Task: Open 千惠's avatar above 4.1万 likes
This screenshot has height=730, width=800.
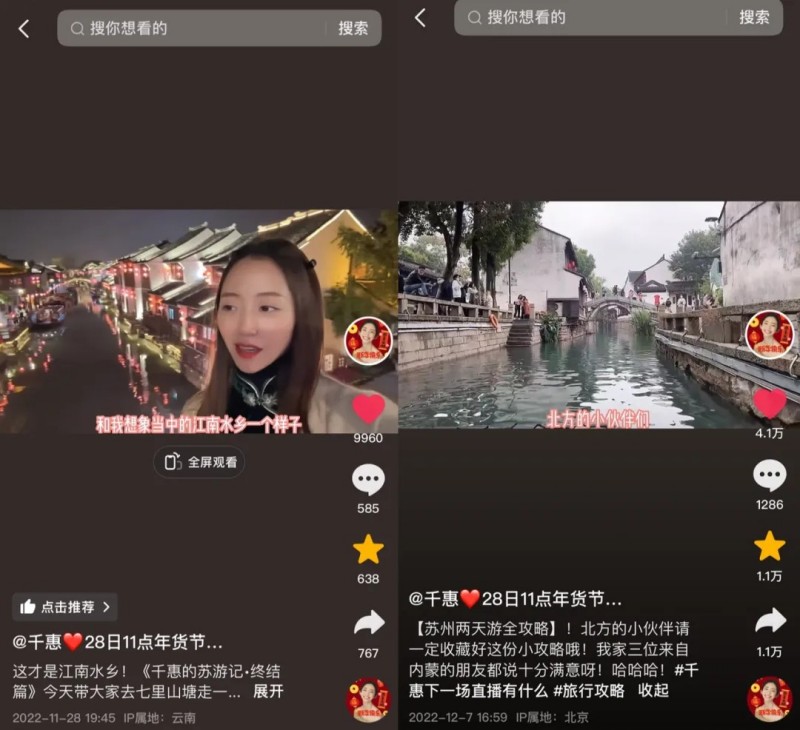Action: 768,334
